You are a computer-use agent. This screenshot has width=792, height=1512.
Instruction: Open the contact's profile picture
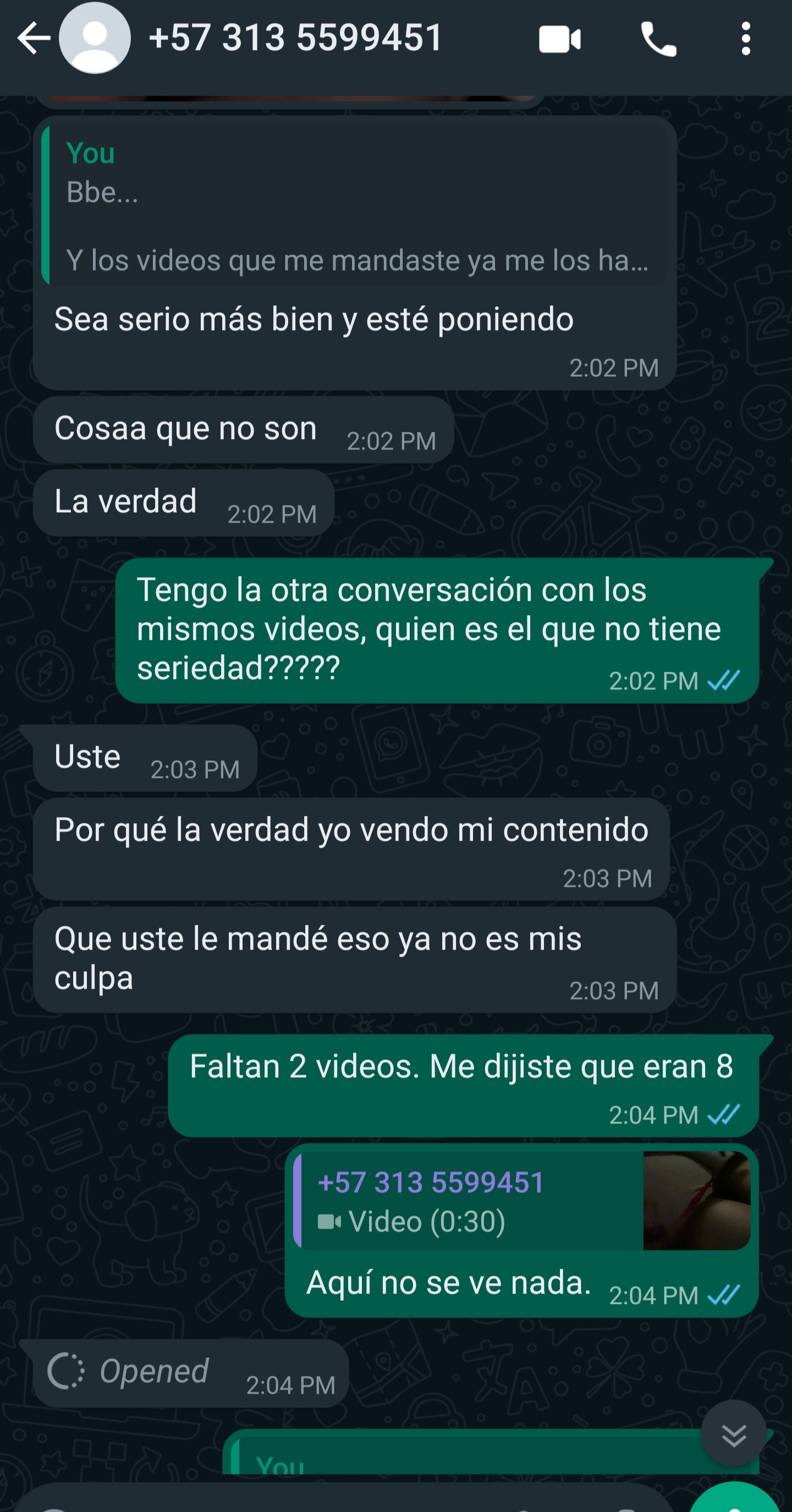tap(95, 38)
